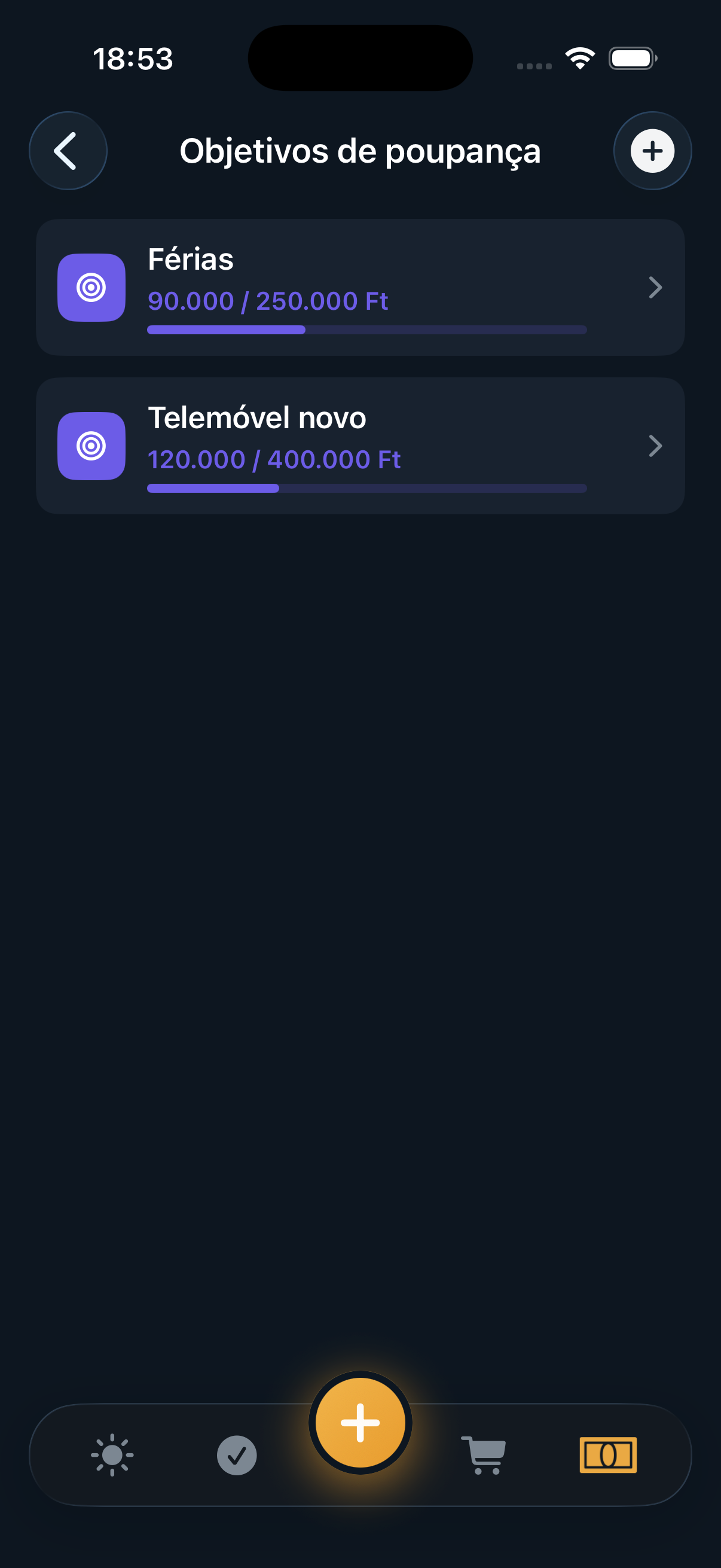Add a new savings goal via top plus

[652, 151]
